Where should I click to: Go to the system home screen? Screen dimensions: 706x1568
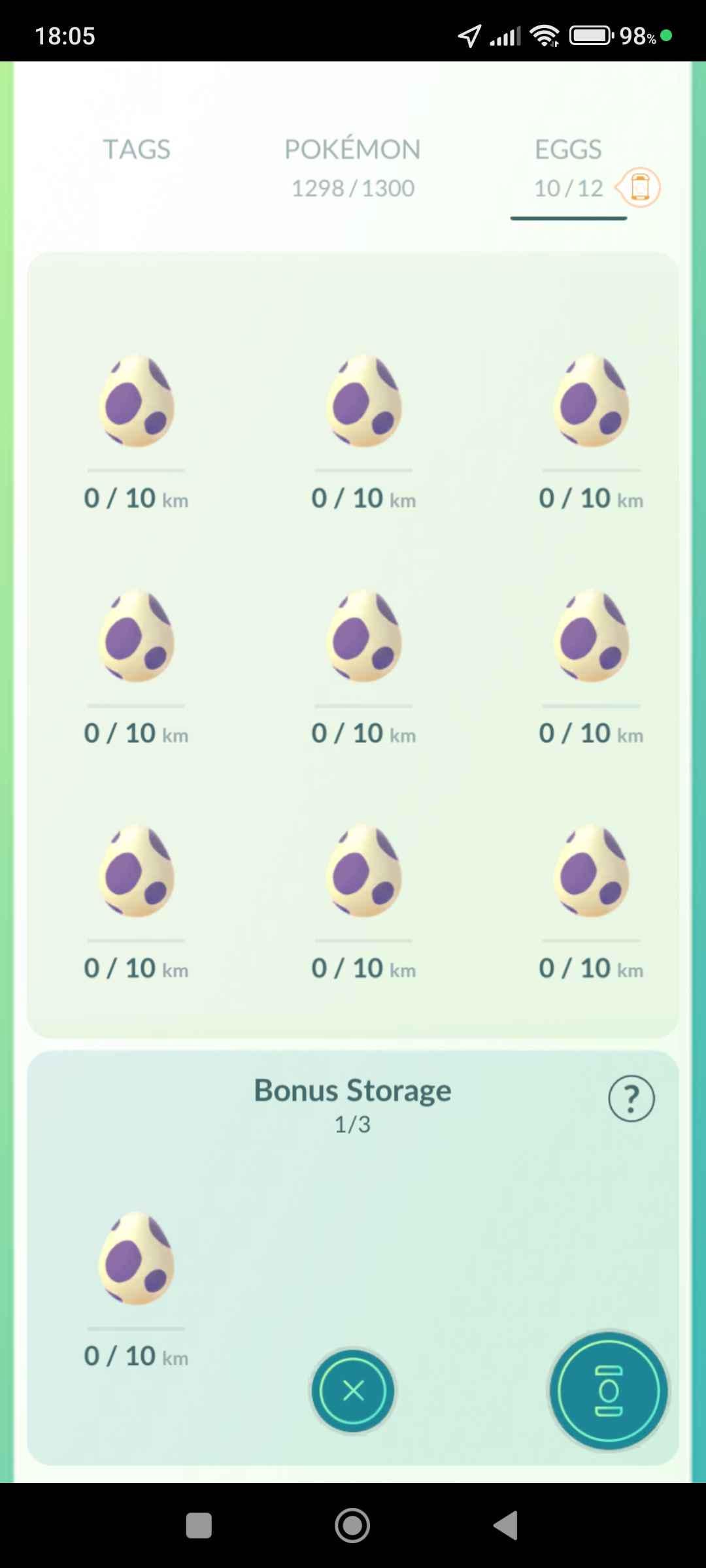352,1526
